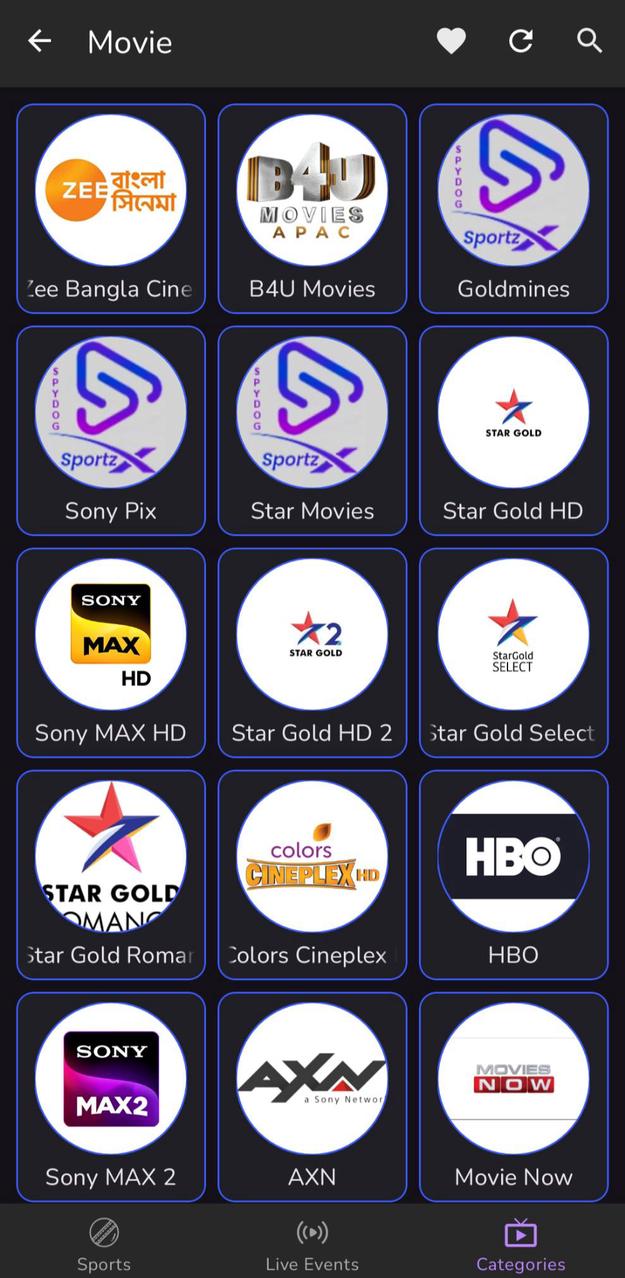Select the Categories tab

click(520, 1244)
